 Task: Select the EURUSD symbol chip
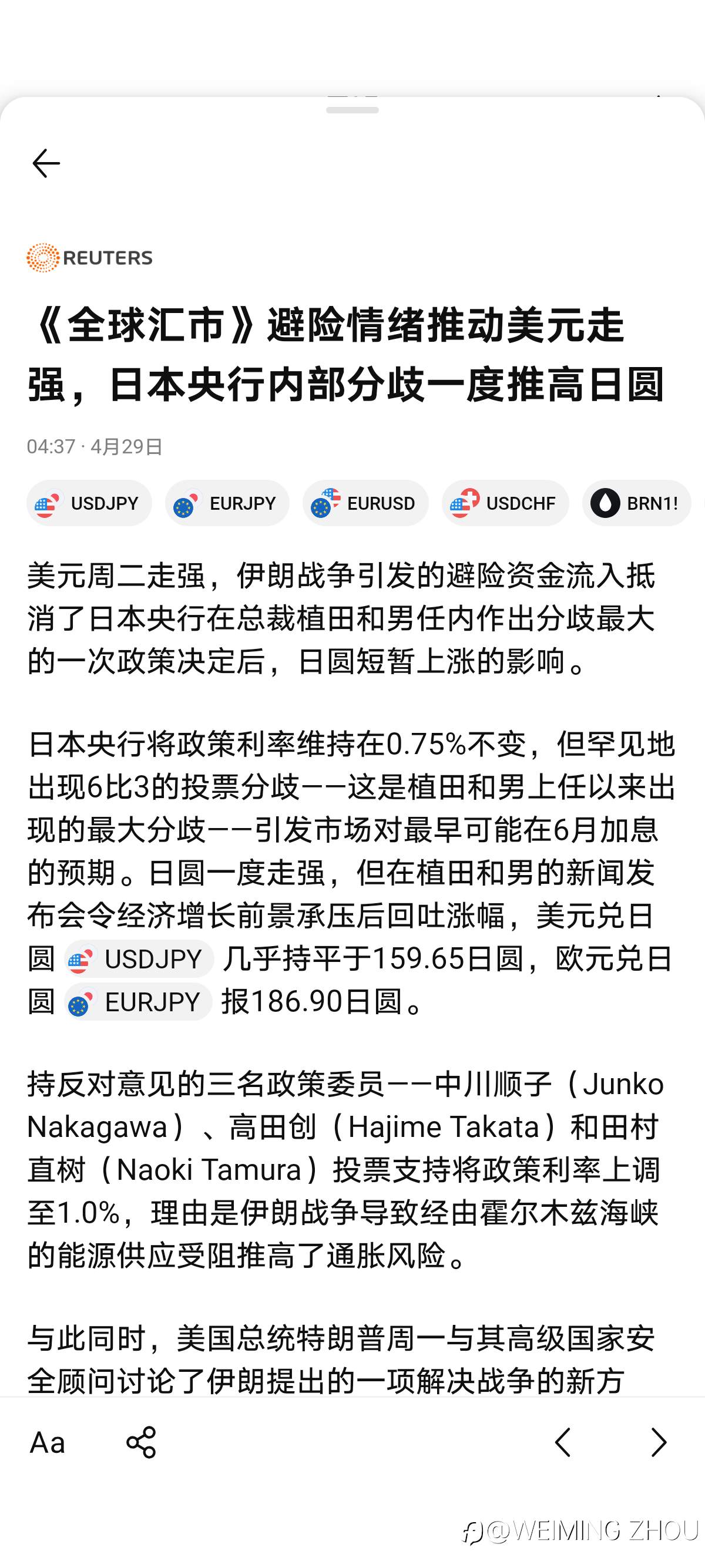coord(365,503)
